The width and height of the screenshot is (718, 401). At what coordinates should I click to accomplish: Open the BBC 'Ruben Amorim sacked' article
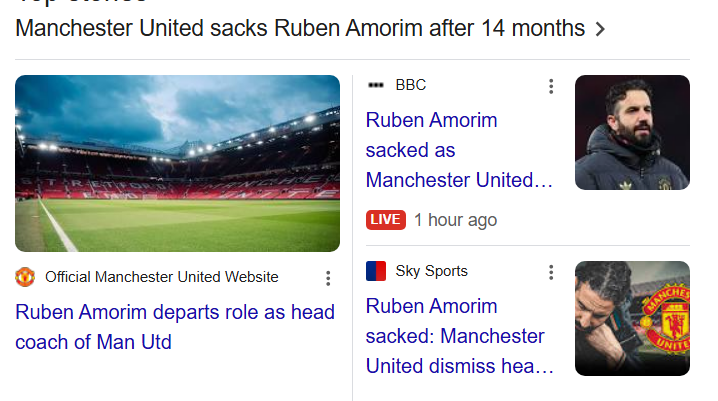pyautogui.click(x=458, y=150)
